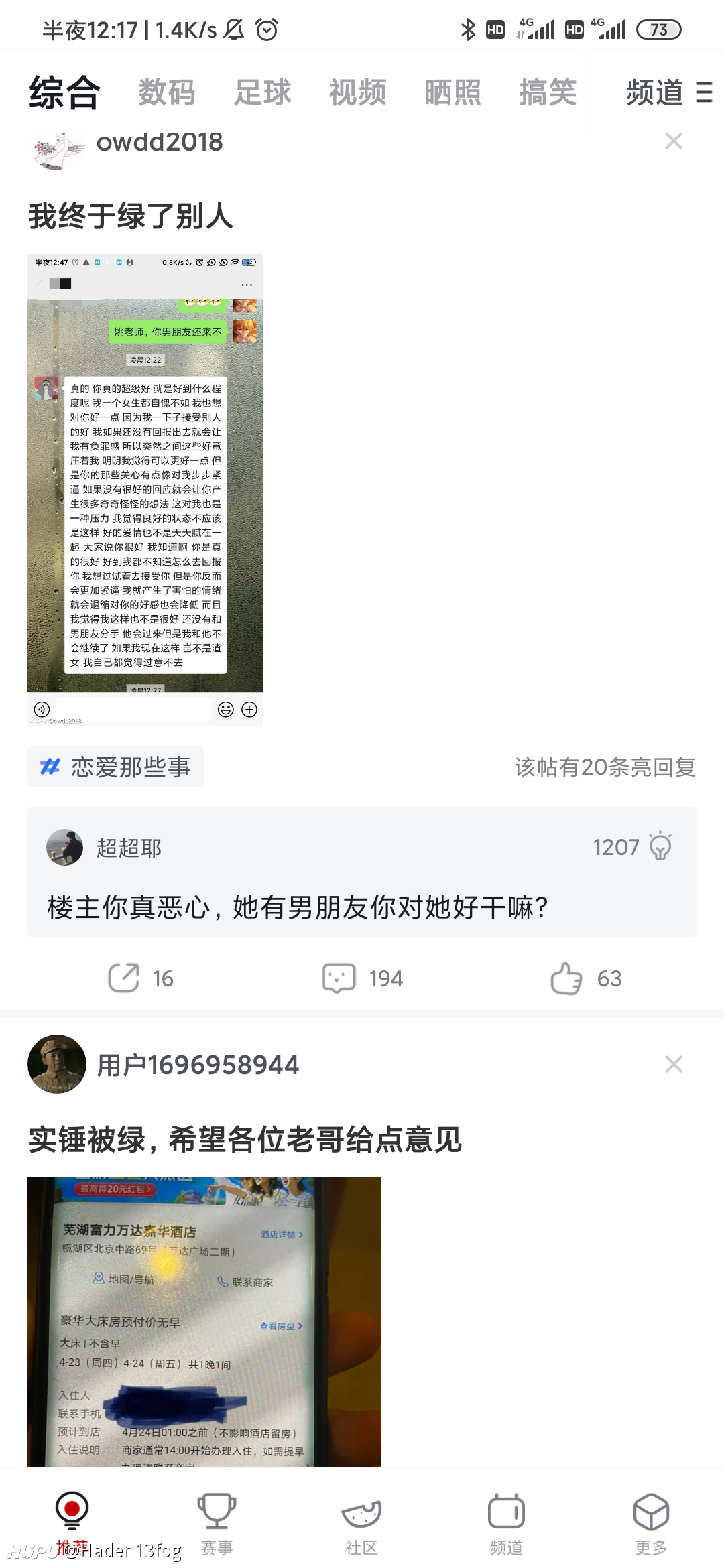
Task: Open owdd2018's profile avatar
Action: click(57, 150)
